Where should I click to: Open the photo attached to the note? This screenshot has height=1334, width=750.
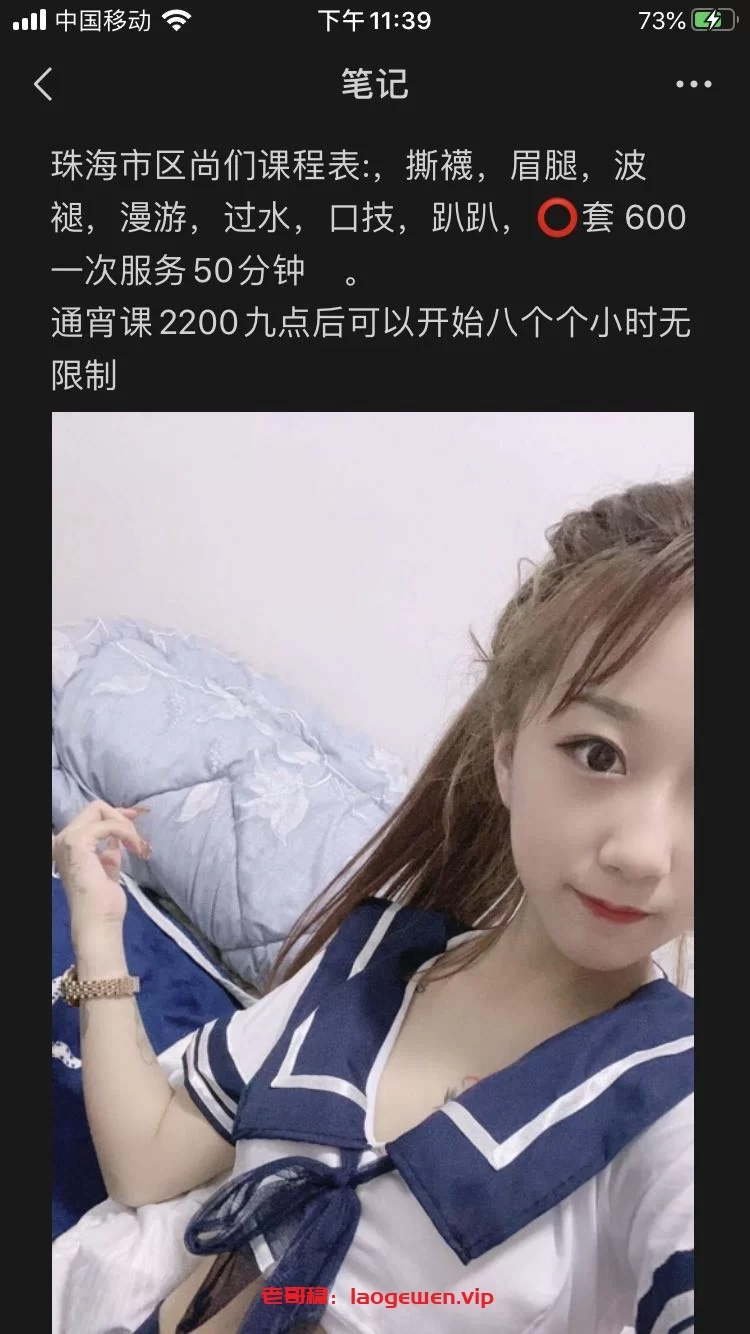click(x=372, y=870)
